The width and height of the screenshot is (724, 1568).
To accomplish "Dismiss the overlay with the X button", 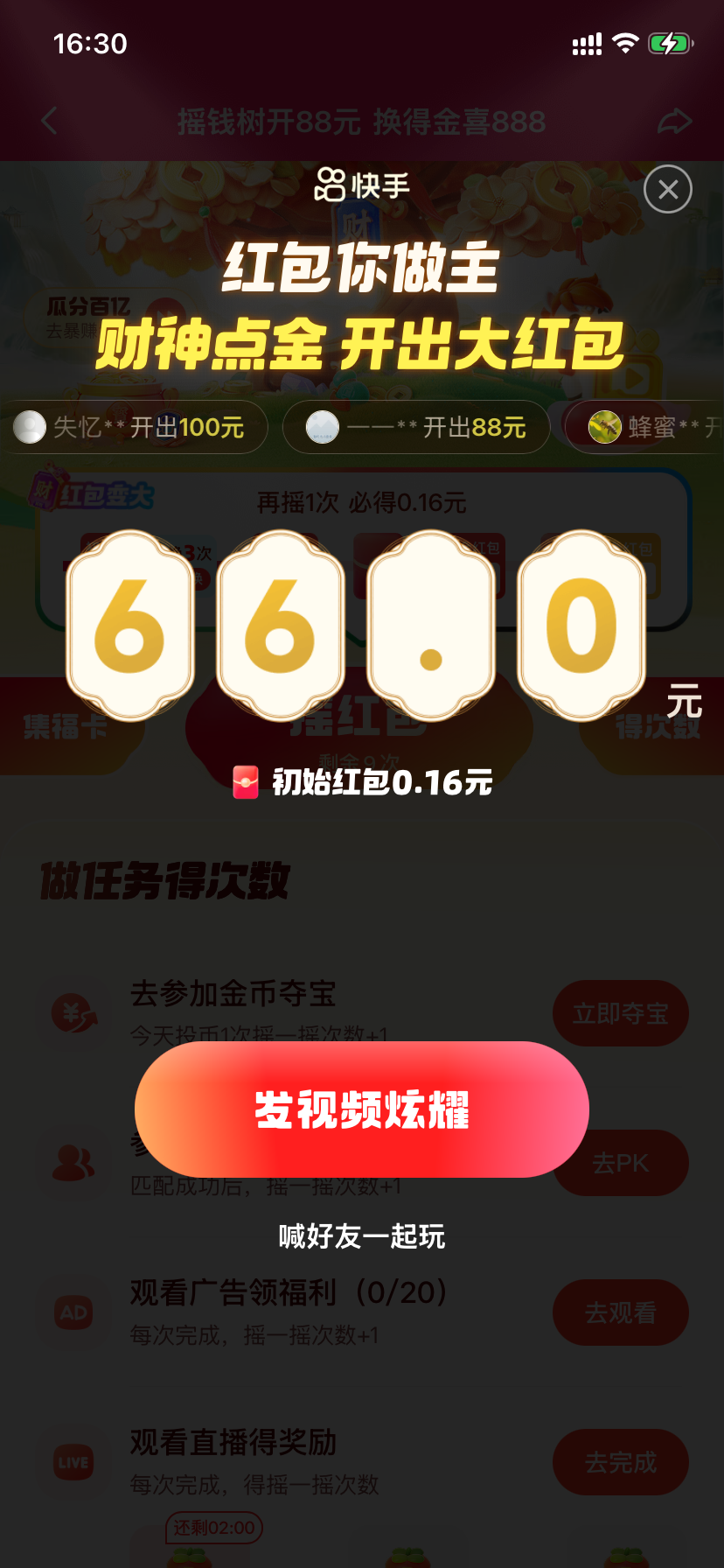I will [x=668, y=189].
